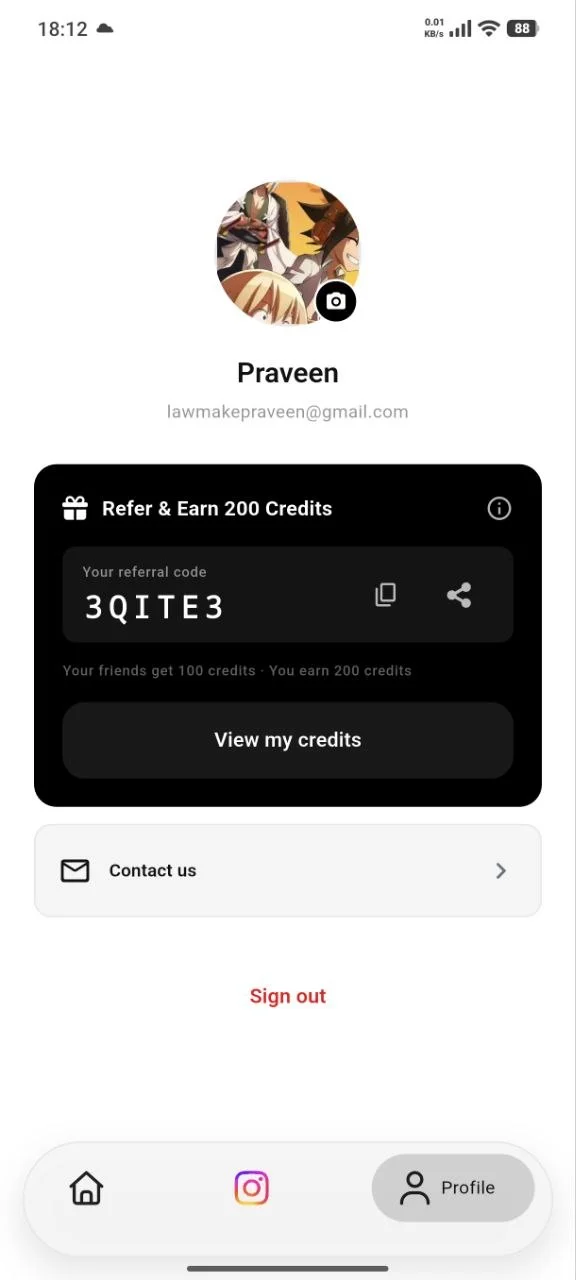Screen dimensions: 576x1280
Task: Select the Profile tab
Action: click(x=453, y=1188)
